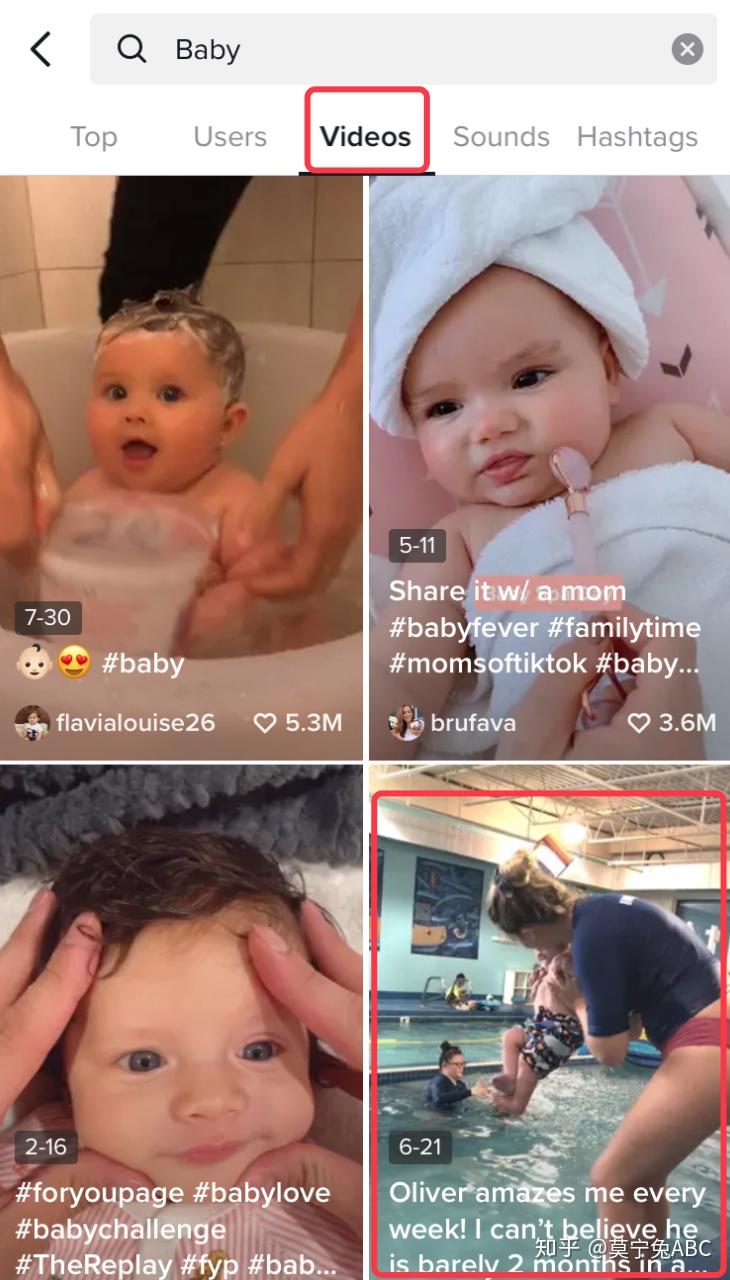Switch to the Top tab
Screen dimensions: 730x1280
coord(93,137)
